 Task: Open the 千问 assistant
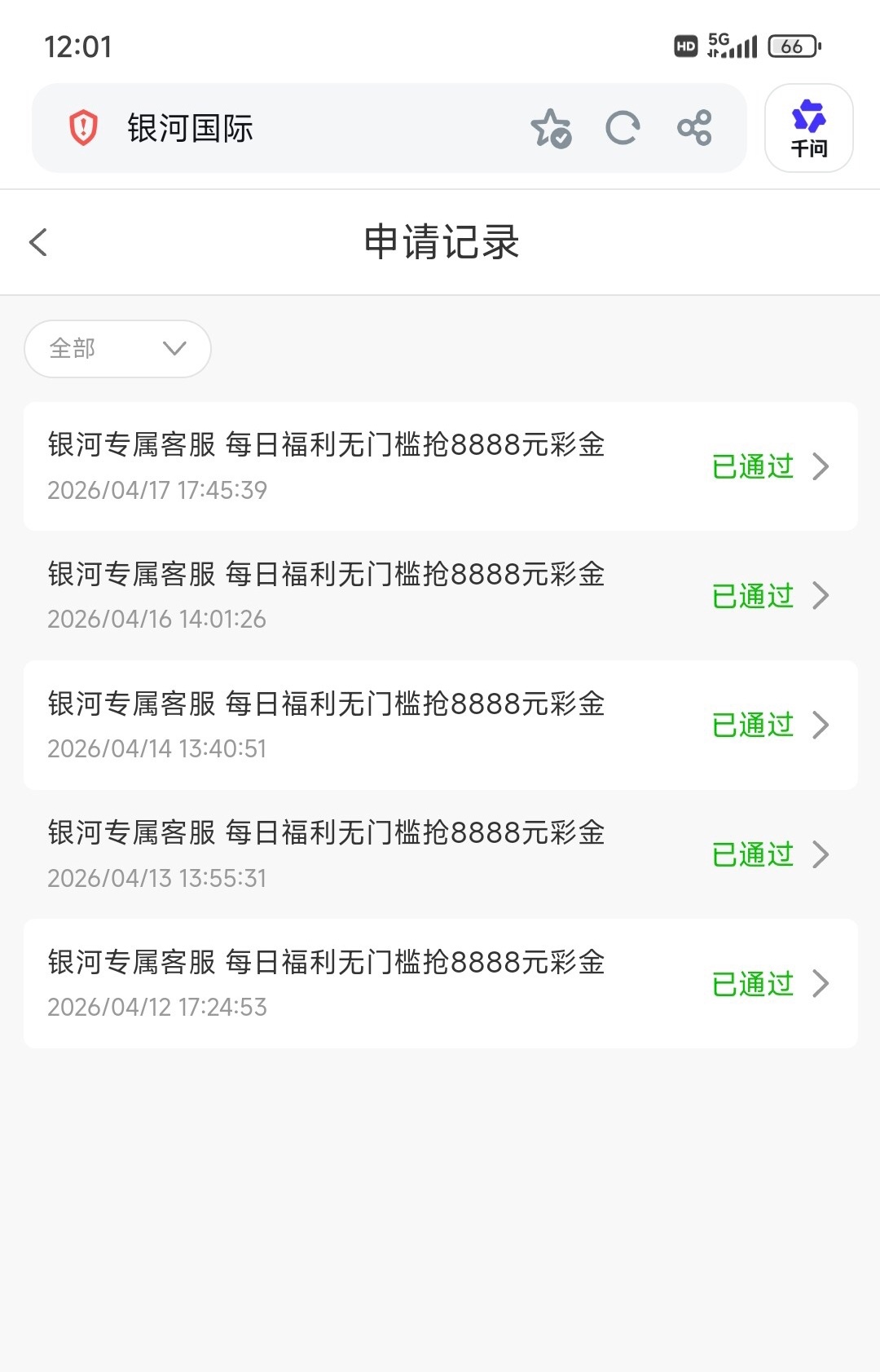coord(808,129)
